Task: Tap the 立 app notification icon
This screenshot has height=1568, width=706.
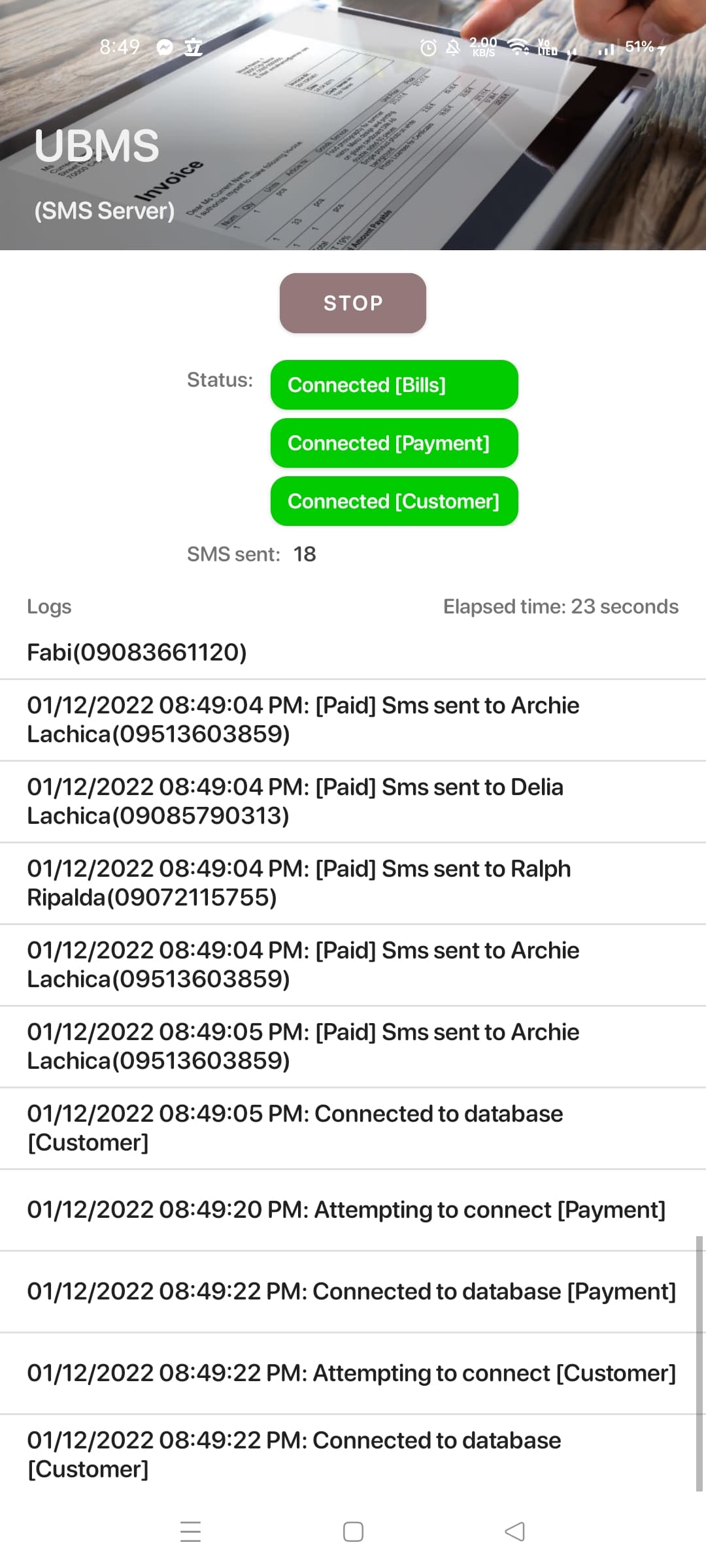Action: click(192, 47)
